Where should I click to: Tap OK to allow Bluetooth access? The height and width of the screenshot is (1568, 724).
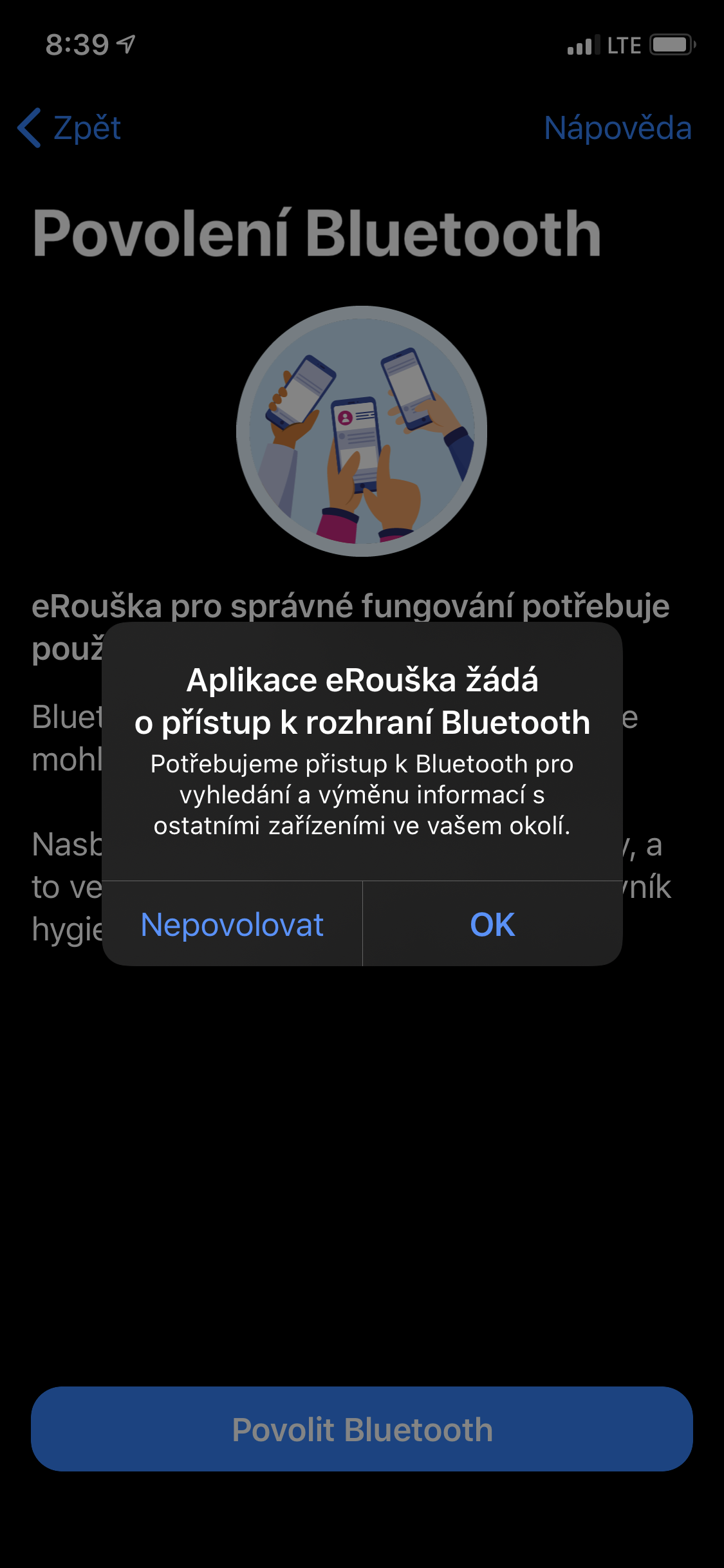pyautogui.click(x=492, y=924)
